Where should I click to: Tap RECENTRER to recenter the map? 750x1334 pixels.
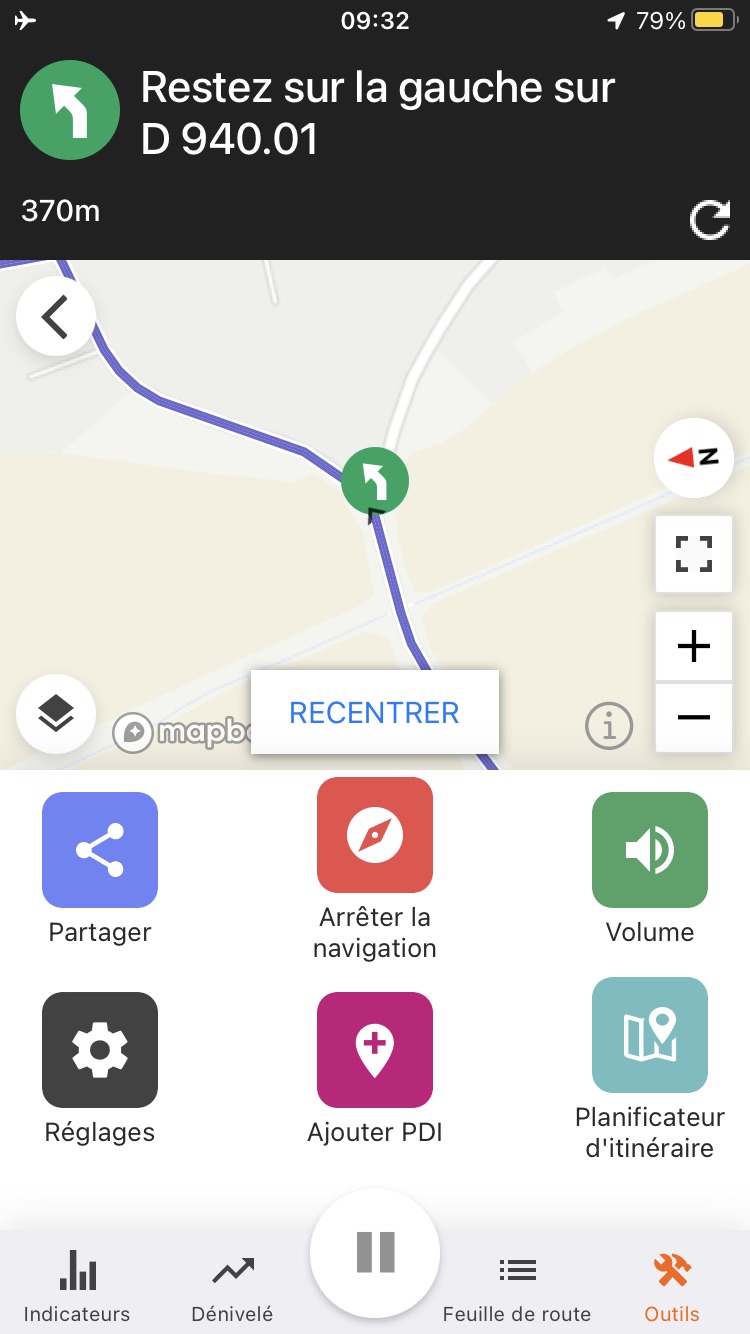point(375,712)
